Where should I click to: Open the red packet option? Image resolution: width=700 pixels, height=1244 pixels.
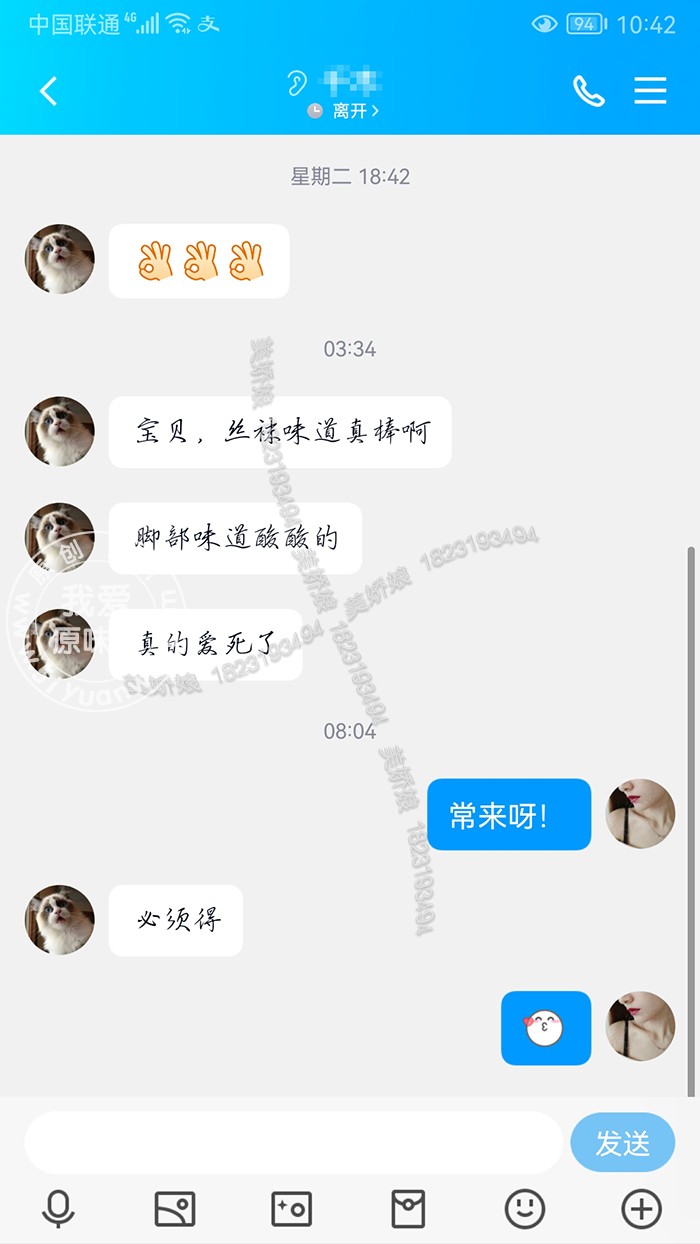[x=408, y=1209]
